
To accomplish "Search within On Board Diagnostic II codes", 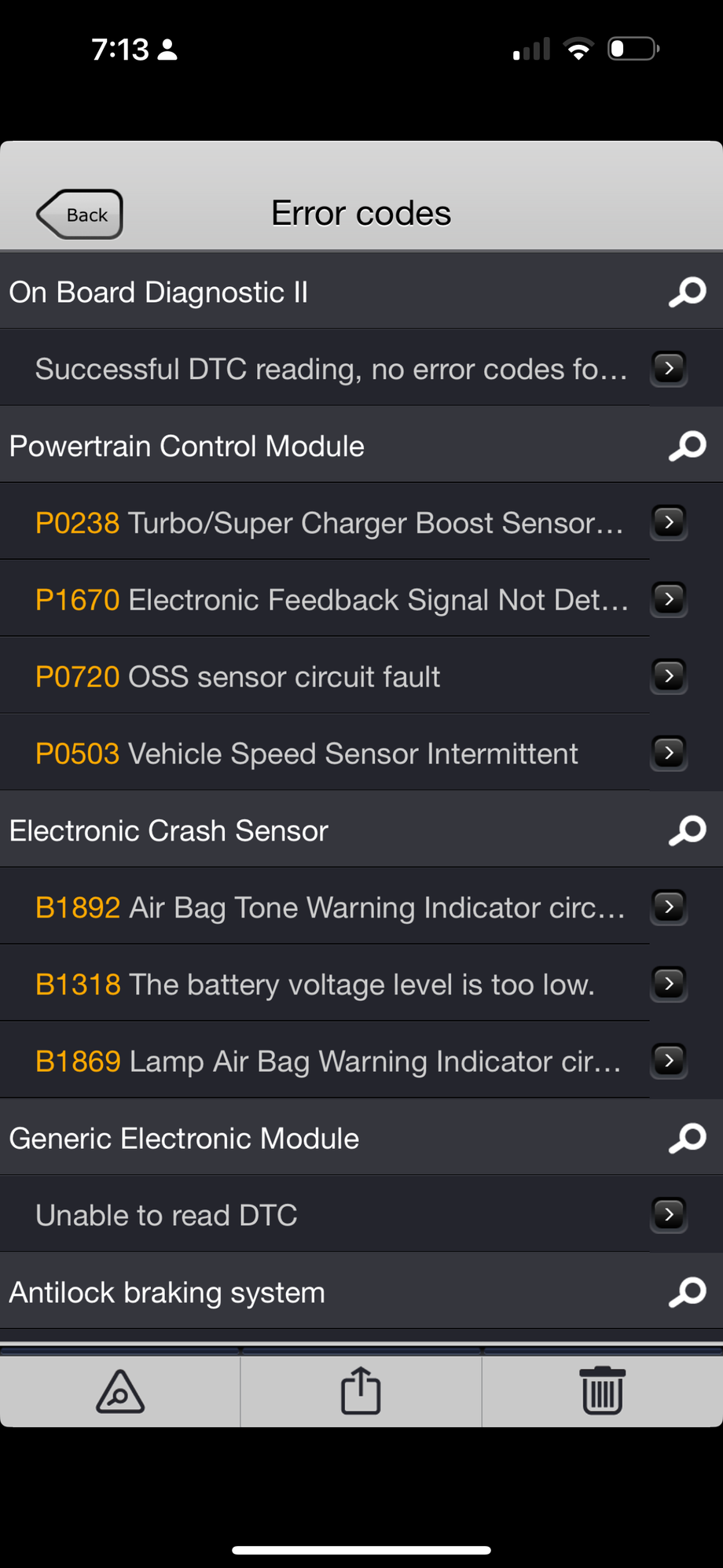I will [686, 292].
